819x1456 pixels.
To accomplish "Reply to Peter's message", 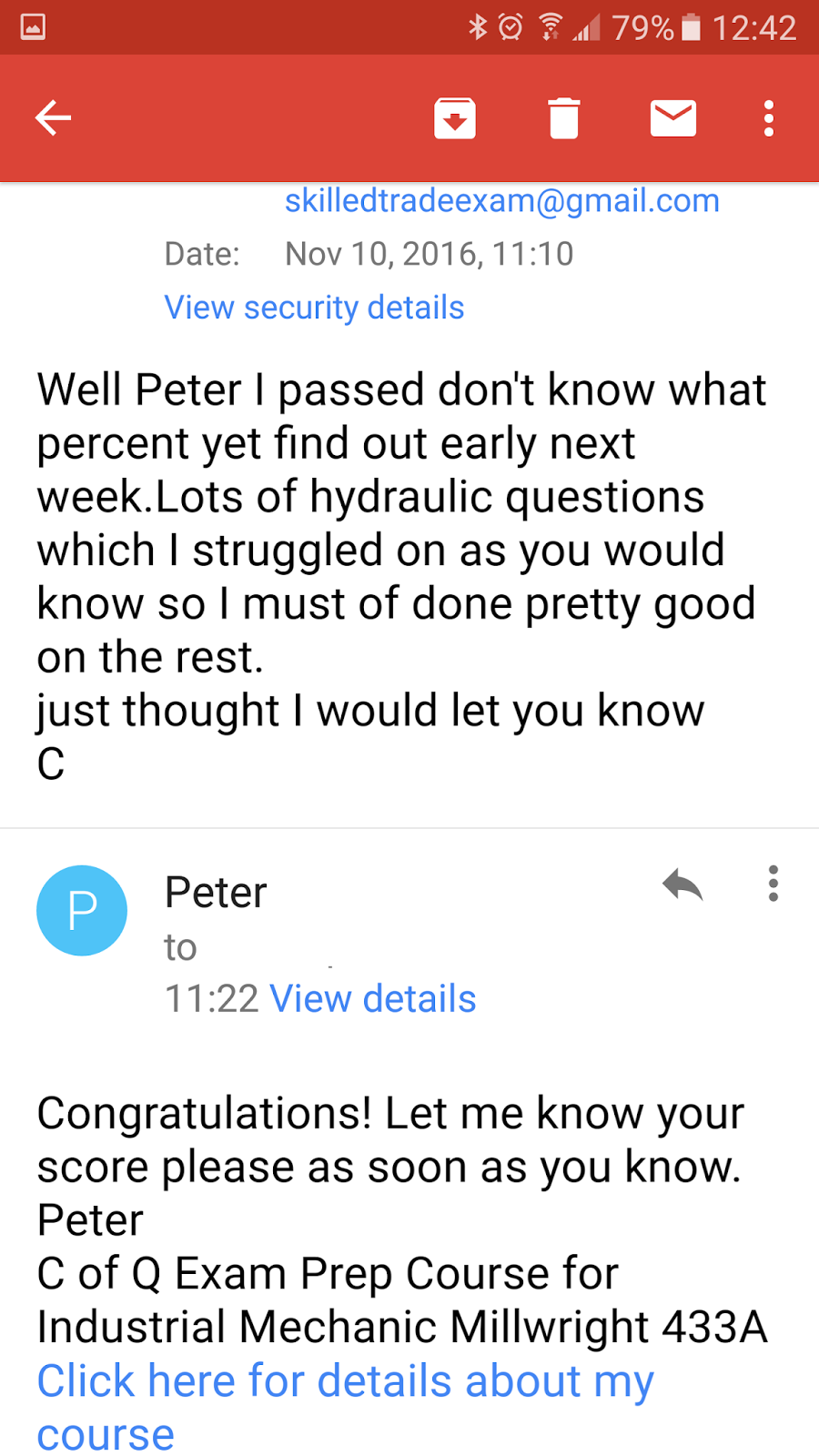I will point(682,884).
